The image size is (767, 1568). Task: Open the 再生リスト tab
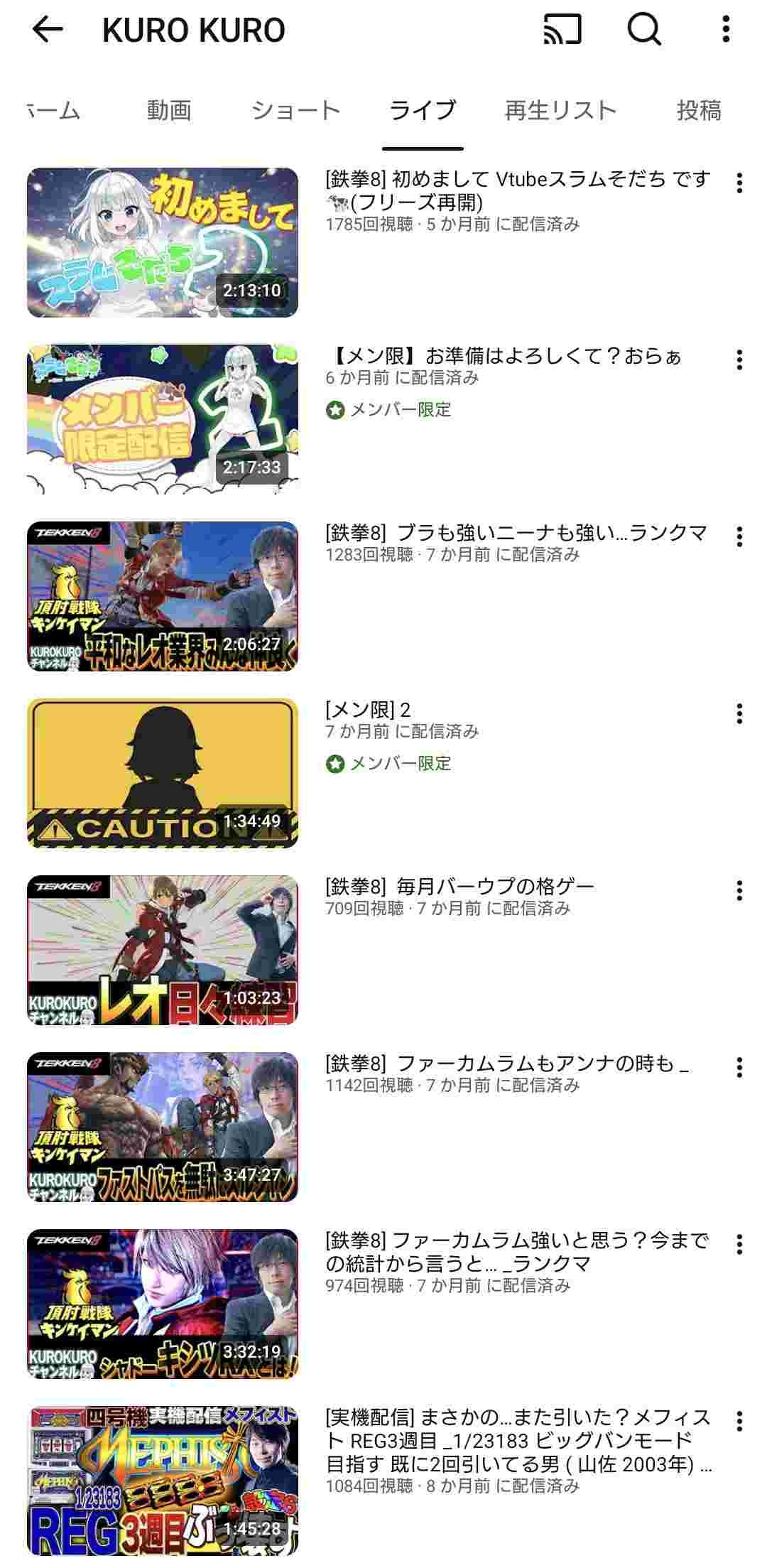560,111
